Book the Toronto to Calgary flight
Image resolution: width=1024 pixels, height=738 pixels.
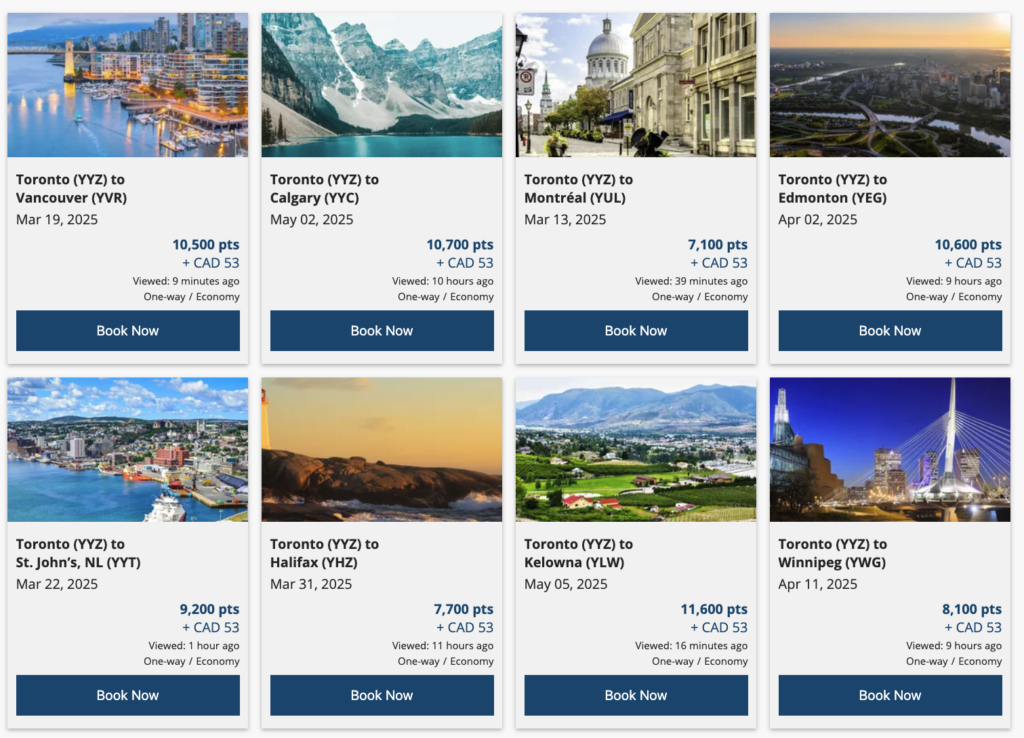point(382,331)
